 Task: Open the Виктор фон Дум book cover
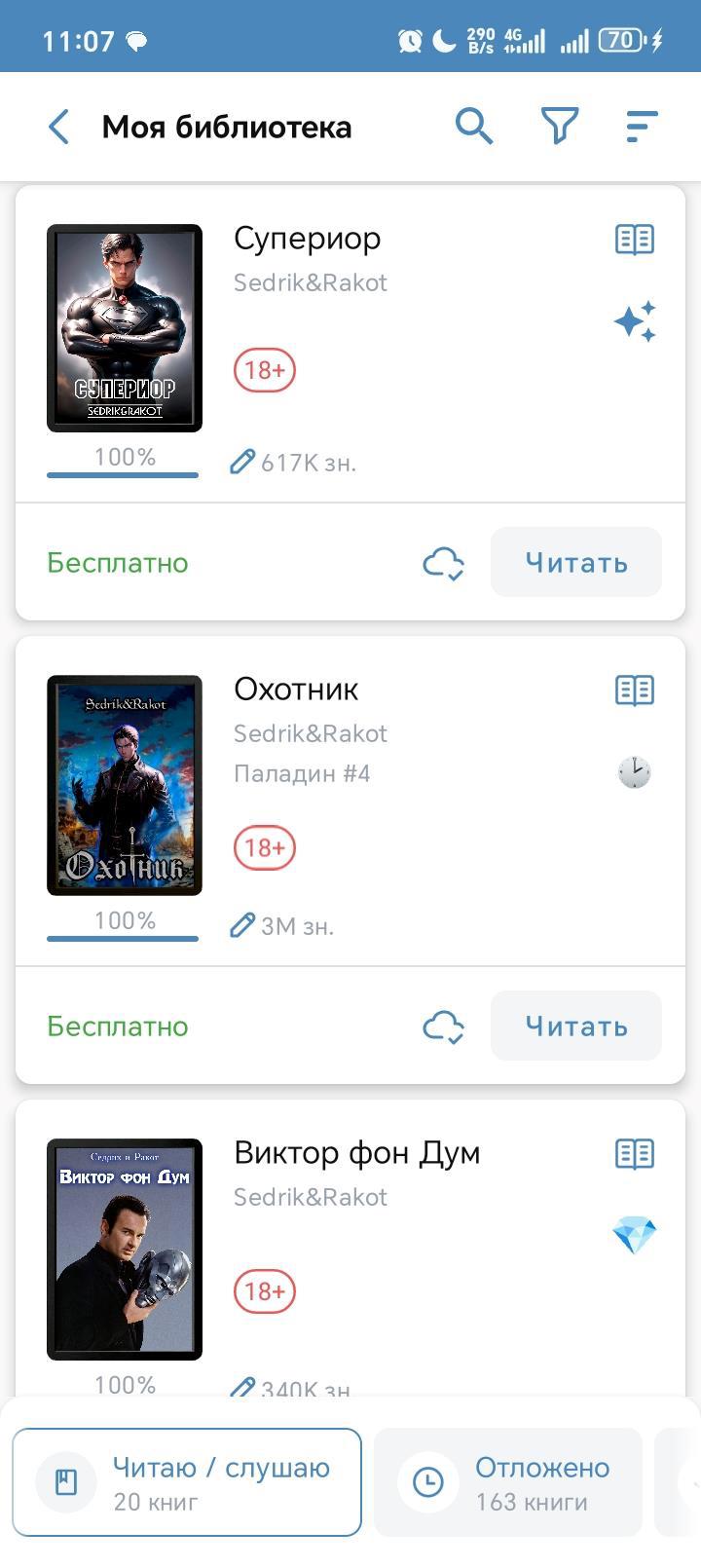[x=125, y=1249]
